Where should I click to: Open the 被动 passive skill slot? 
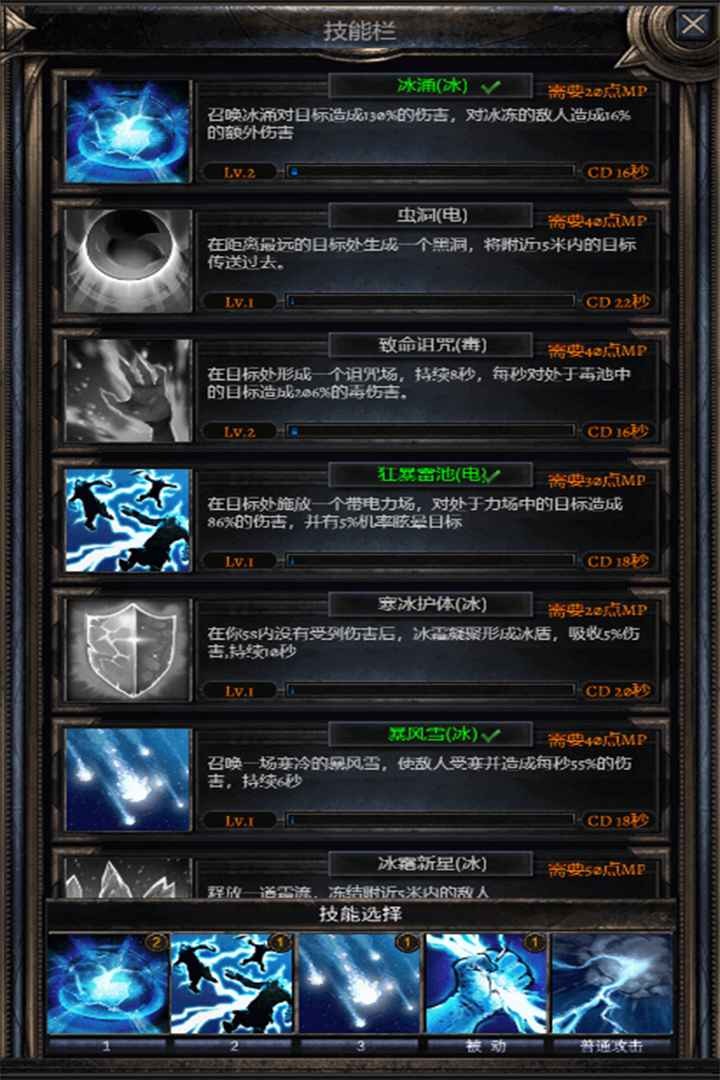(486, 984)
